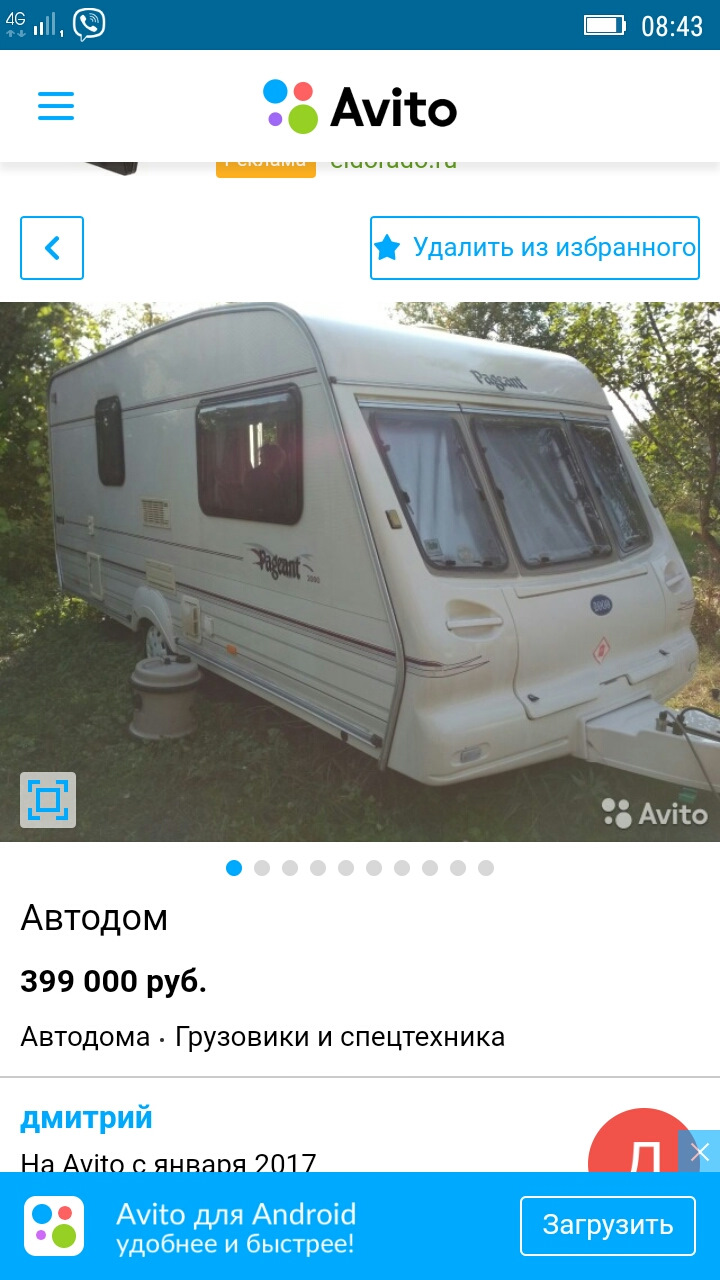
Task: Open the Грузовики и спецтехника category
Action: (340, 1037)
